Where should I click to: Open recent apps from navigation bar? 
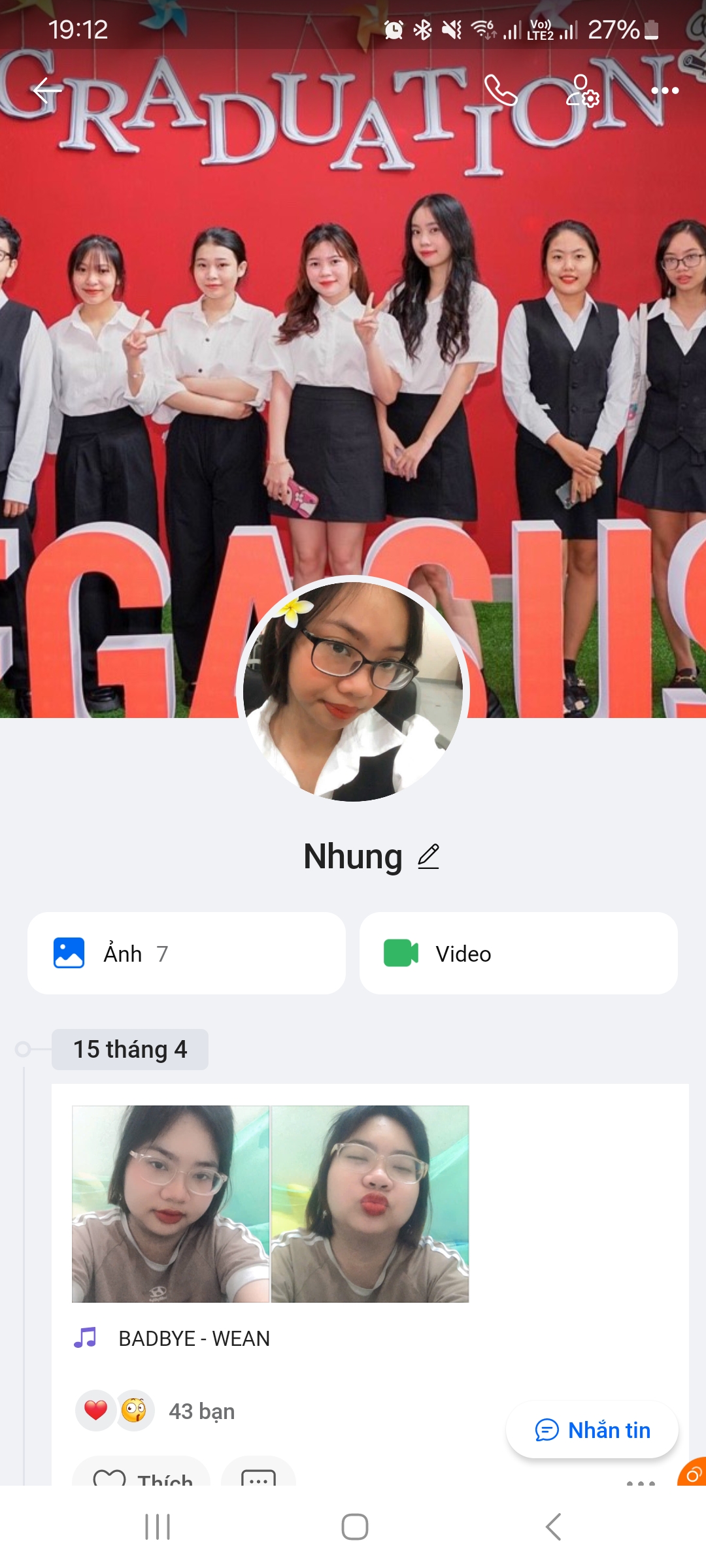[158, 1527]
